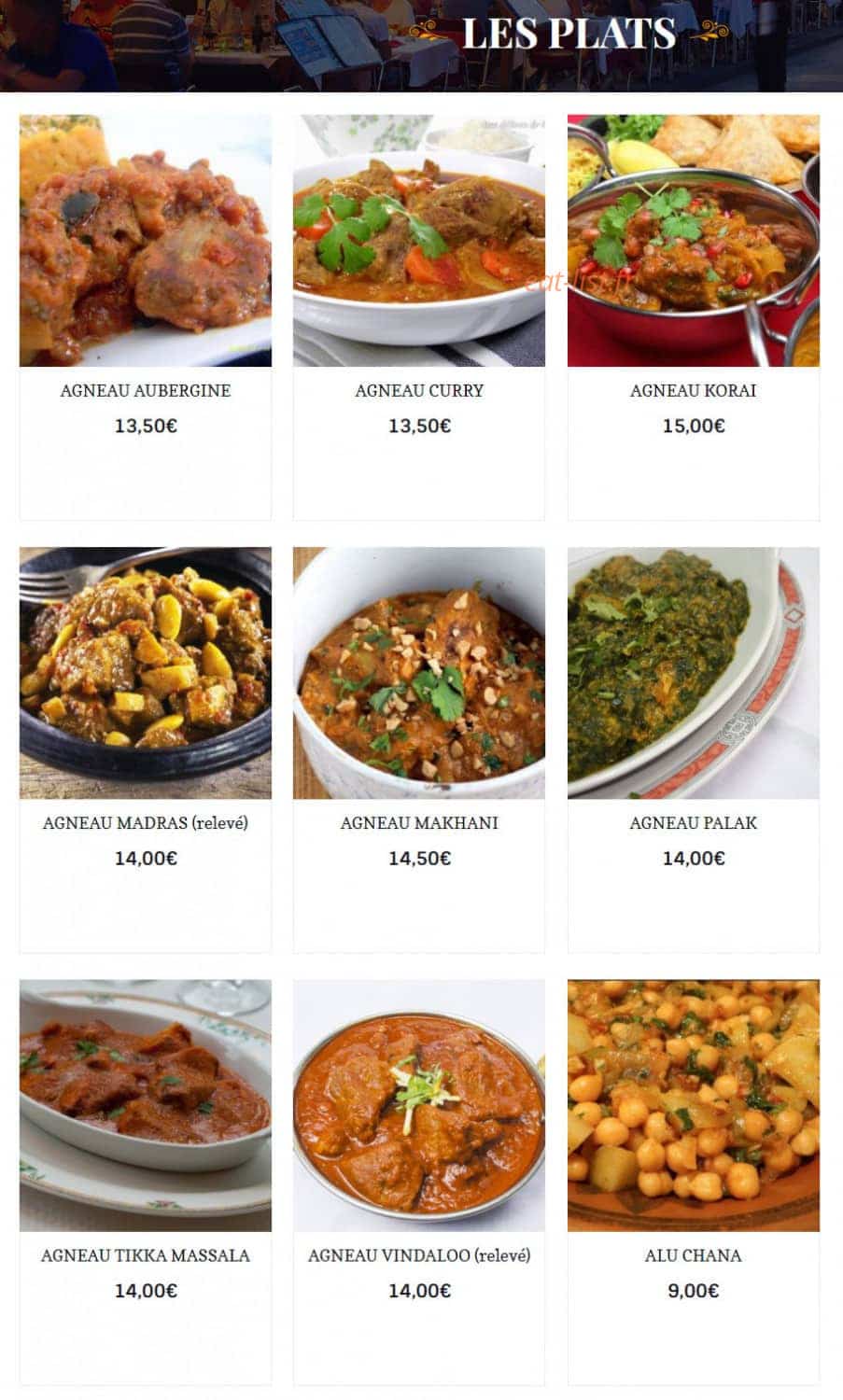843x1400 pixels.
Task: View the Agneau Vindaloo (relevé) card
Action: pos(419,1183)
